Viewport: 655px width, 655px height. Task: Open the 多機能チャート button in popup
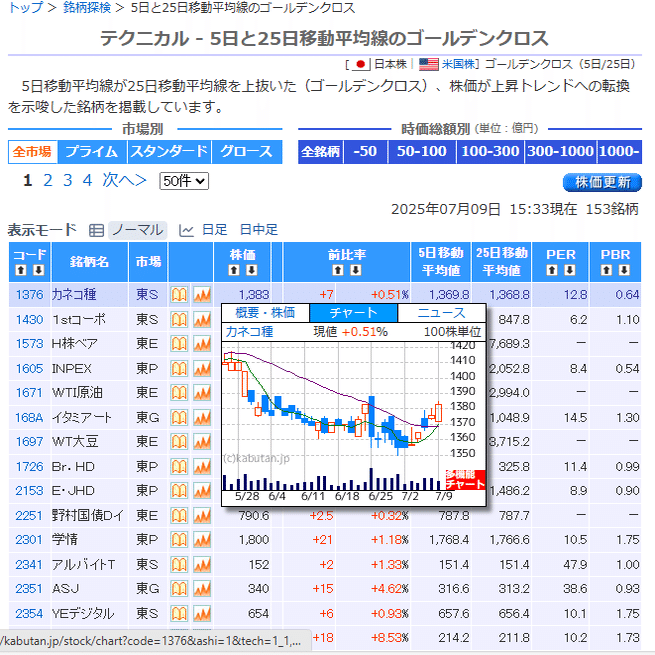pos(465,479)
